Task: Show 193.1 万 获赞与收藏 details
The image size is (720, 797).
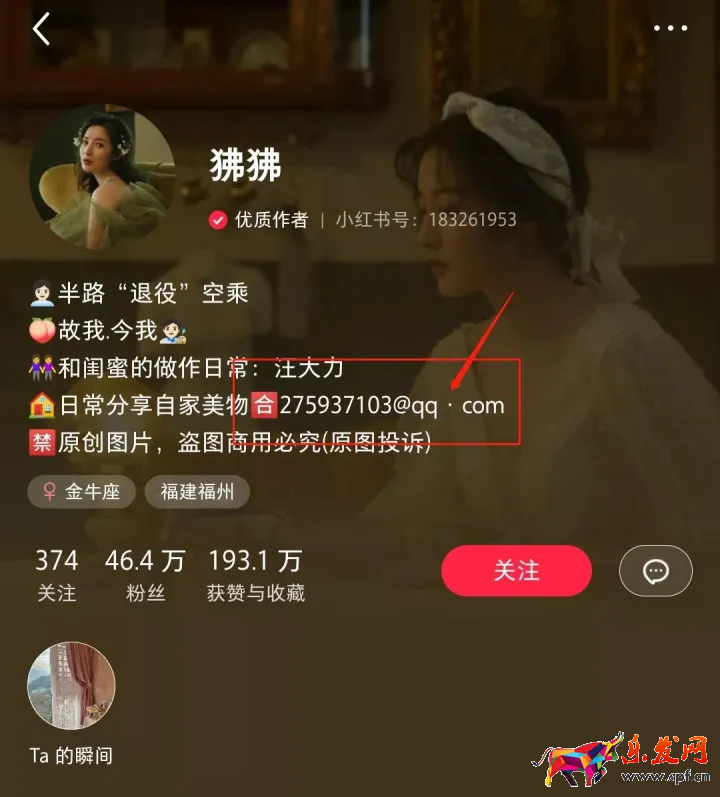Action: coord(255,575)
